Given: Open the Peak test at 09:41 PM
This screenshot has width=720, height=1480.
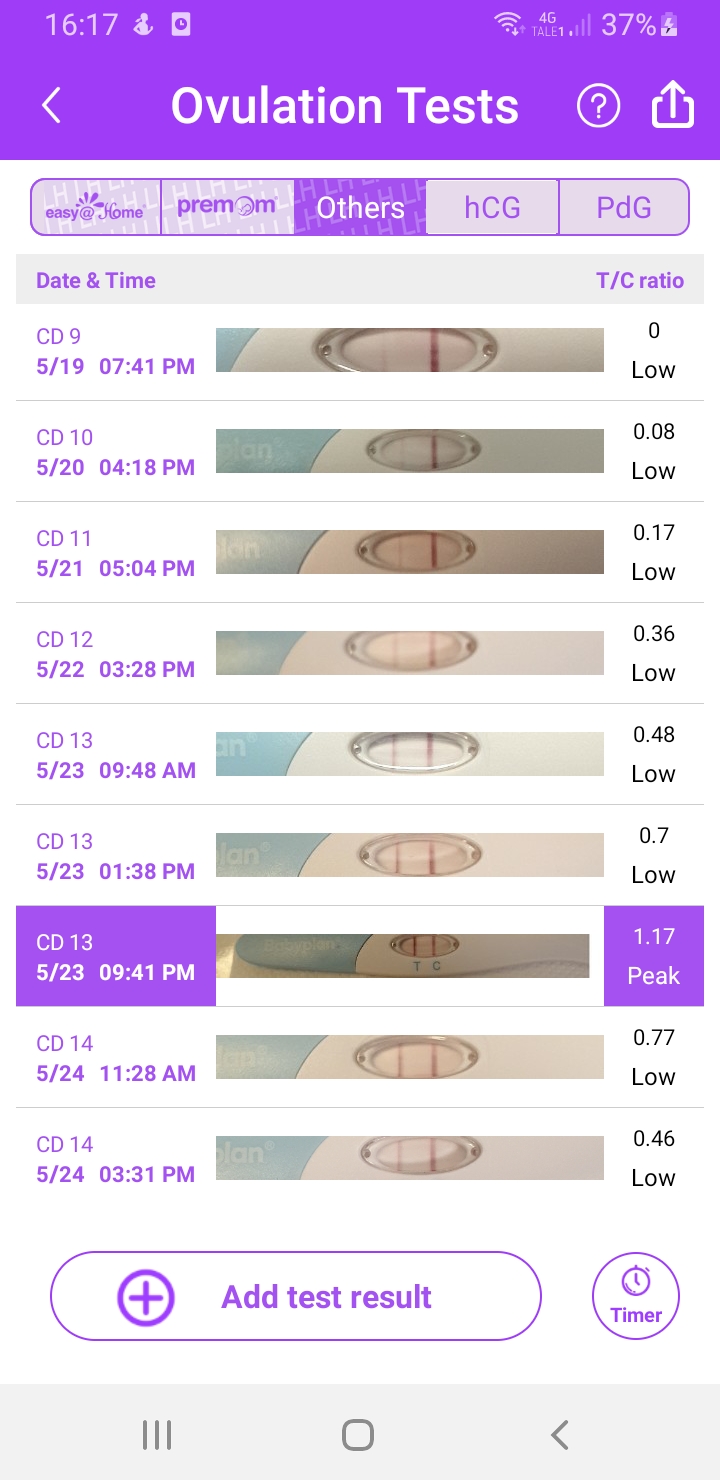Looking at the screenshot, I should click(360, 957).
